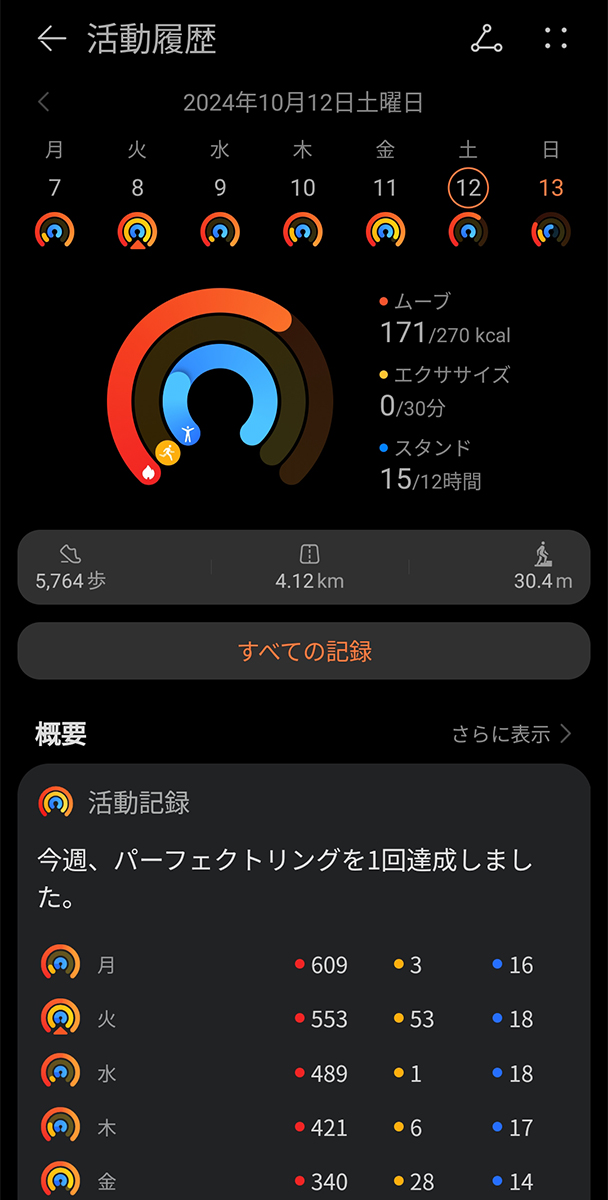
Task: Go to the previous week with the left chevron
Action: click(x=44, y=101)
